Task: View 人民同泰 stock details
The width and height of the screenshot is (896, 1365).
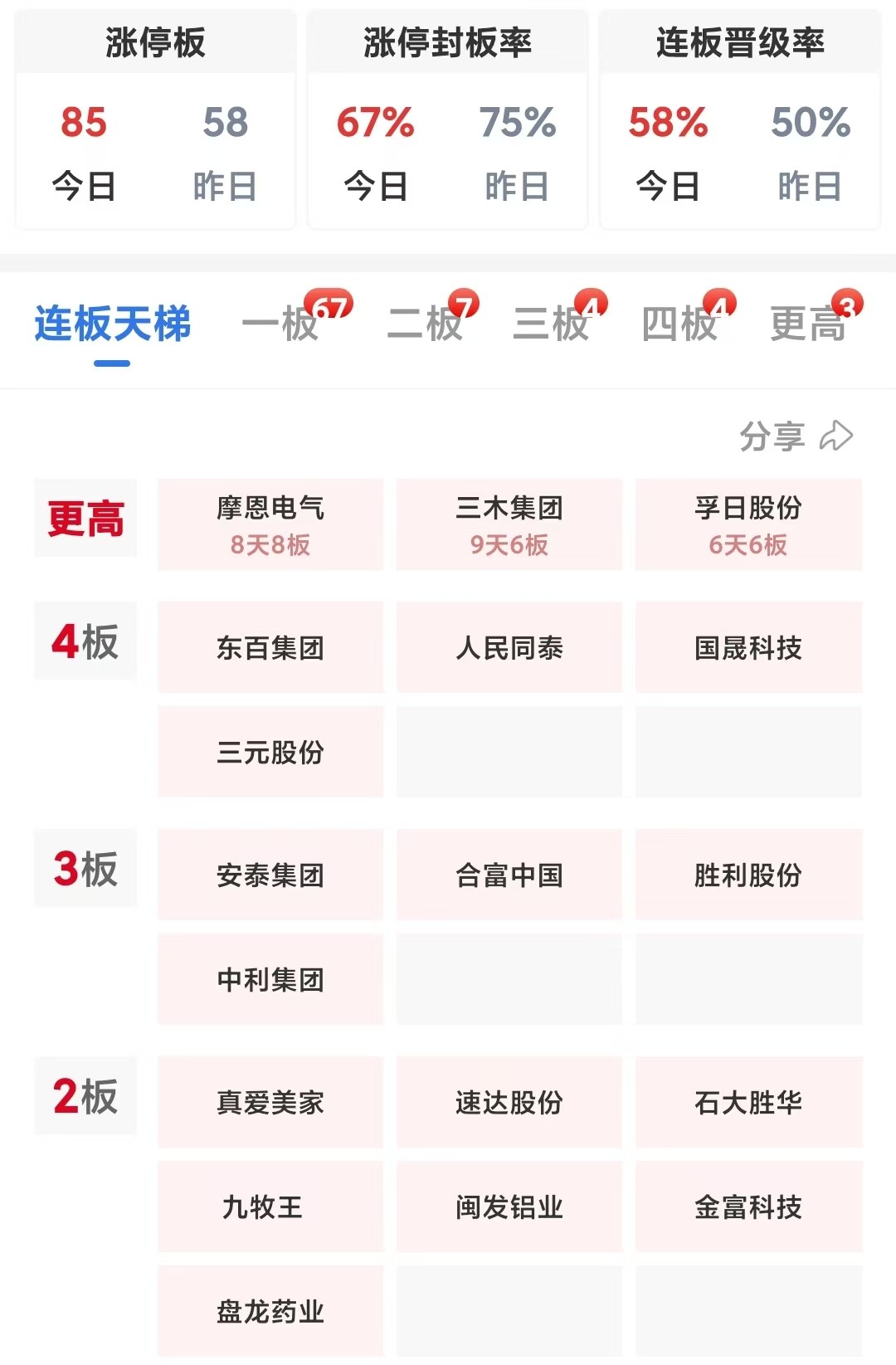Action: (509, 647)
